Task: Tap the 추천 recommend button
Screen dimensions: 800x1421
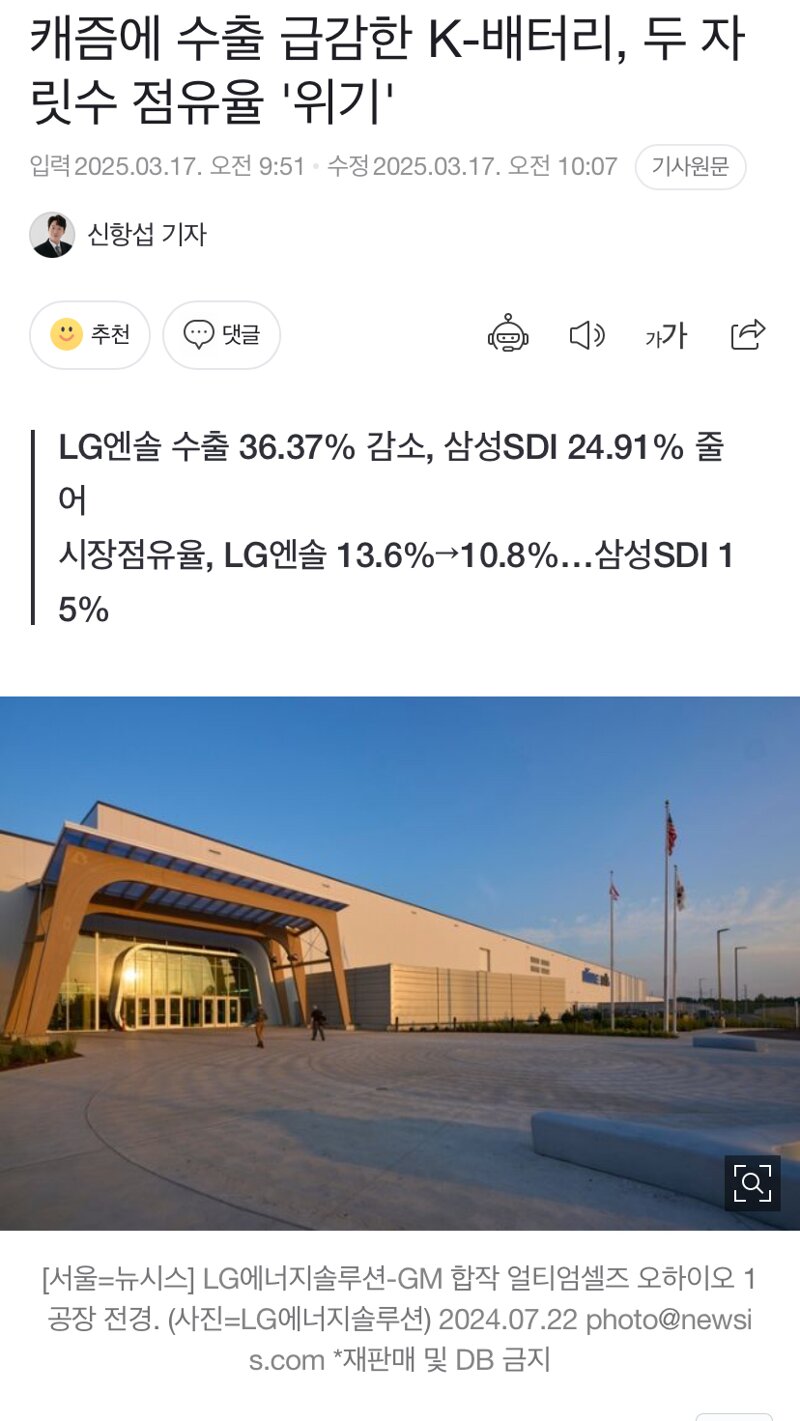Action: (90, 335)
